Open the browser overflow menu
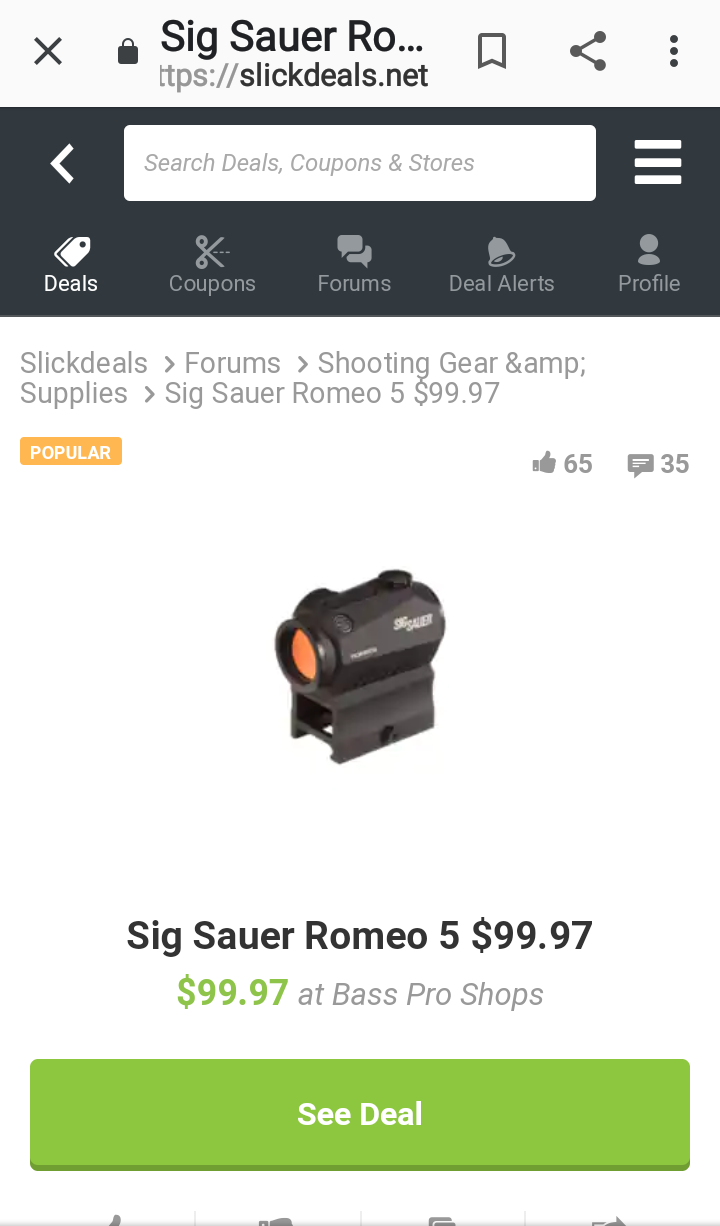Screen dimensions: 720x1226 point(674,51)
